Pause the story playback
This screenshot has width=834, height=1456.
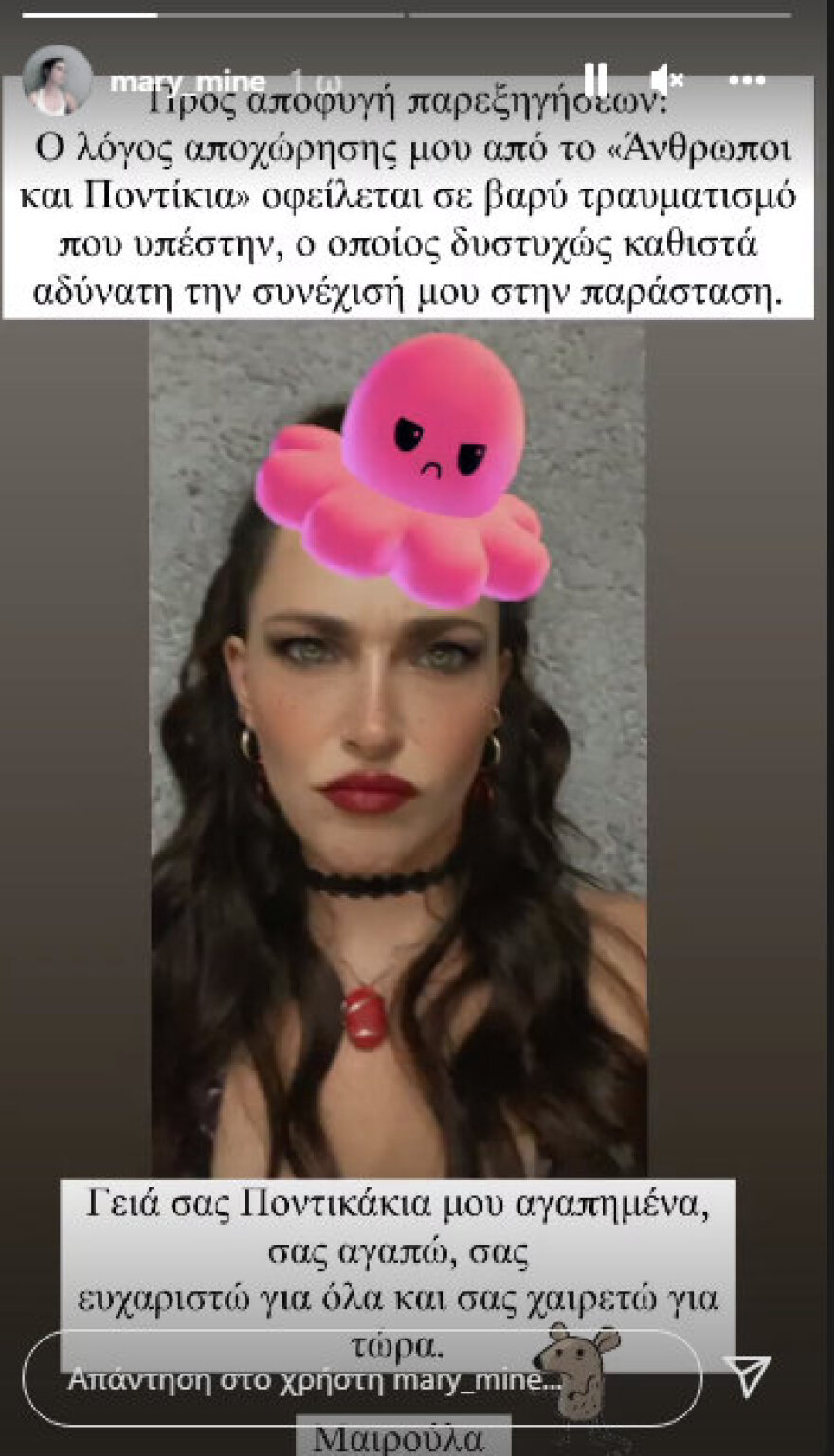[595, 80]
